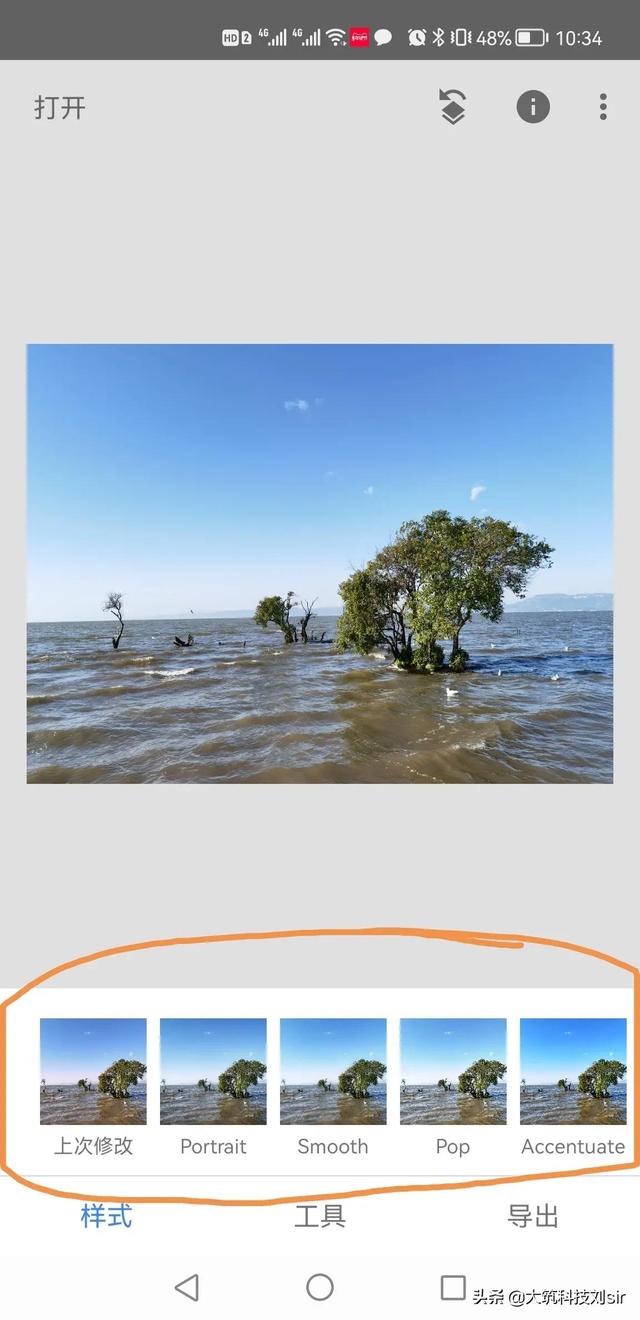
Task: View image details via info icon
Action: point(533,106)
